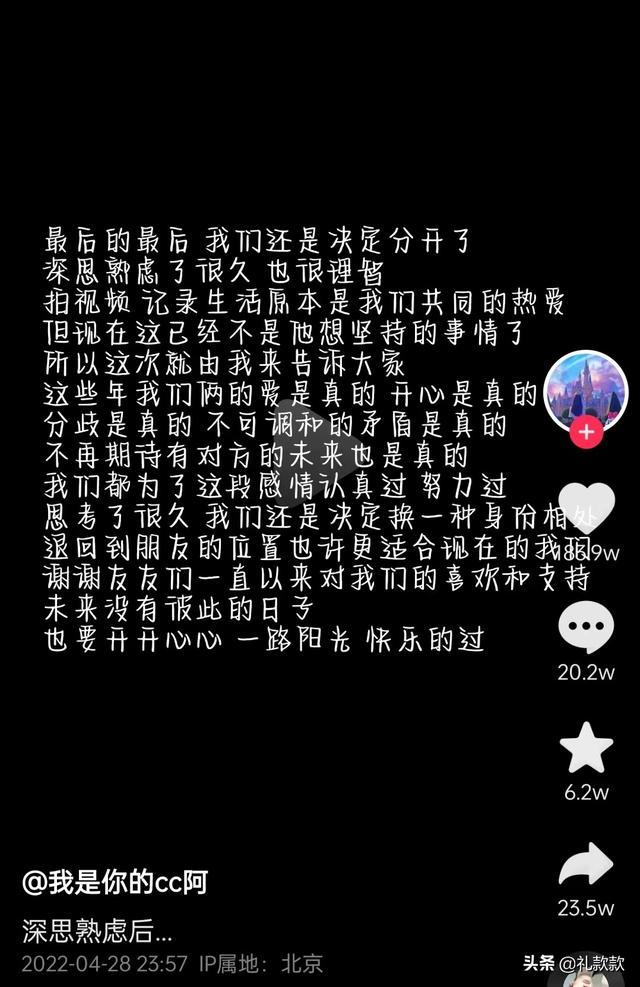The image size is (640, 987).
Task: Open the creator's profile avatar
Action: (x=586, y=391)
